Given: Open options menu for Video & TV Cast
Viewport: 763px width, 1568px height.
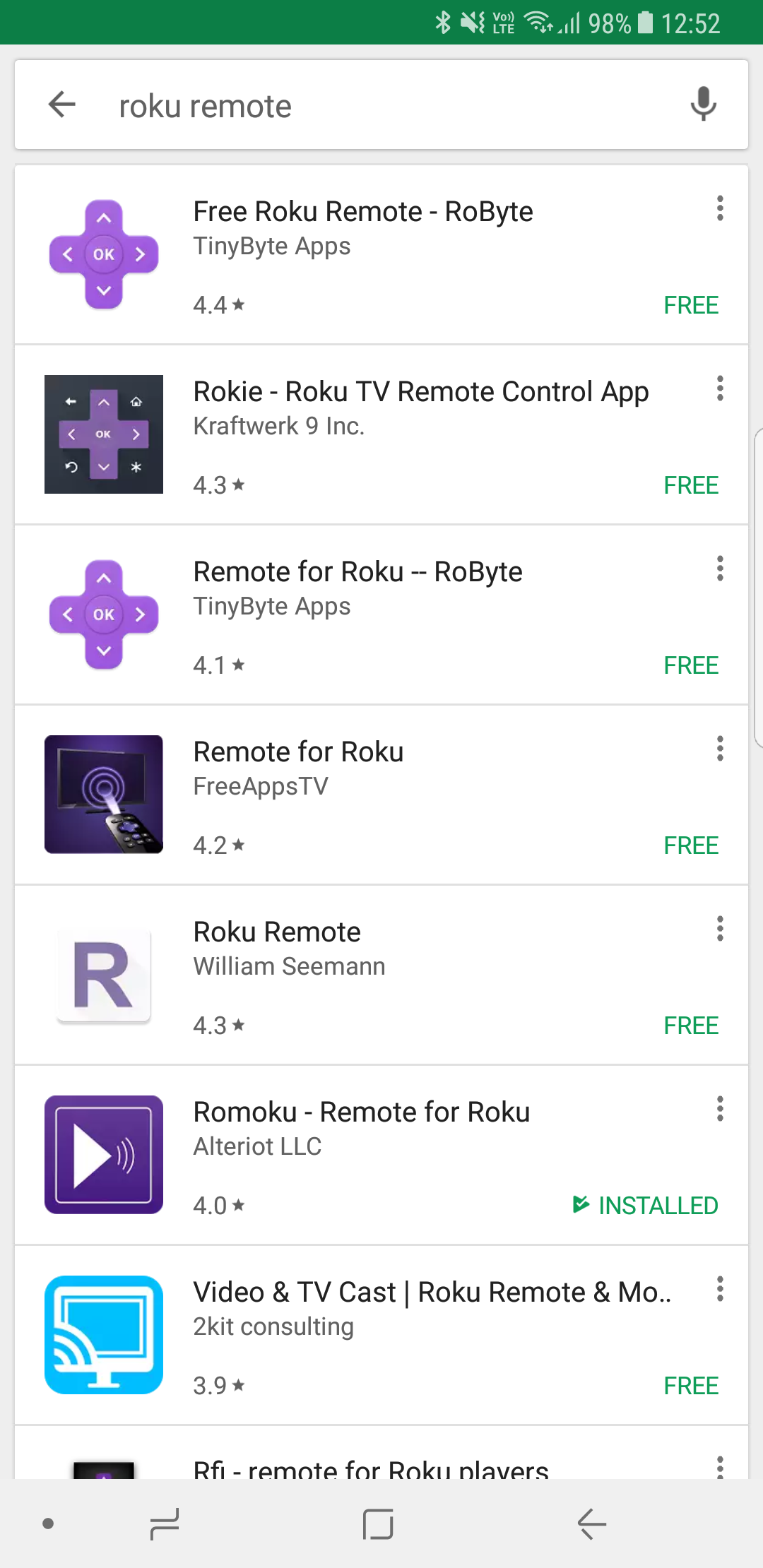Looking at the screenshot, I should tap(720, 1289).
